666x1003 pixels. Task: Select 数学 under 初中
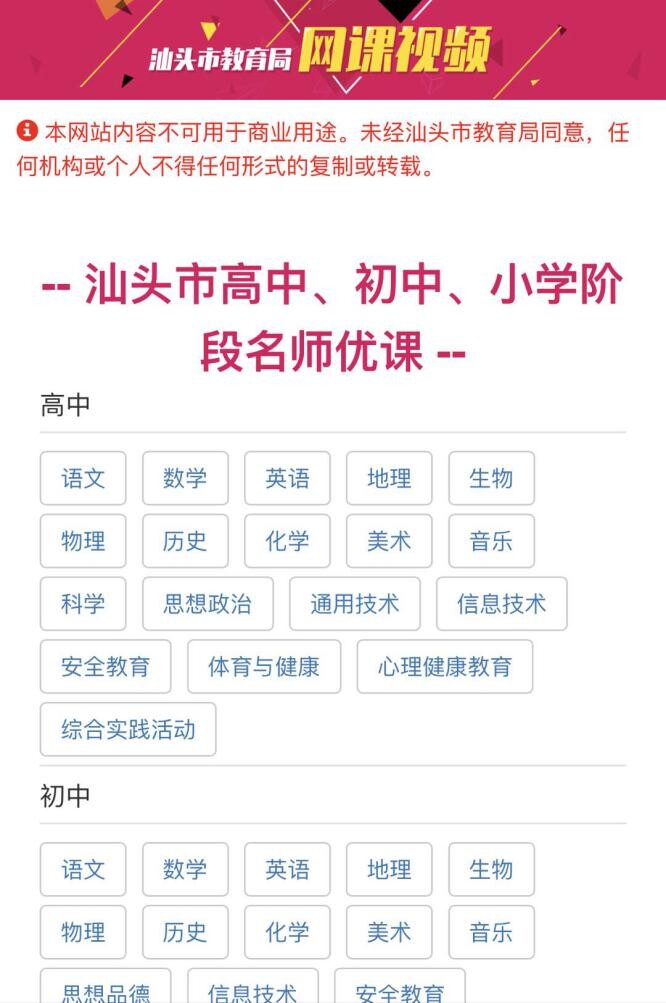[x=185, y=869]
